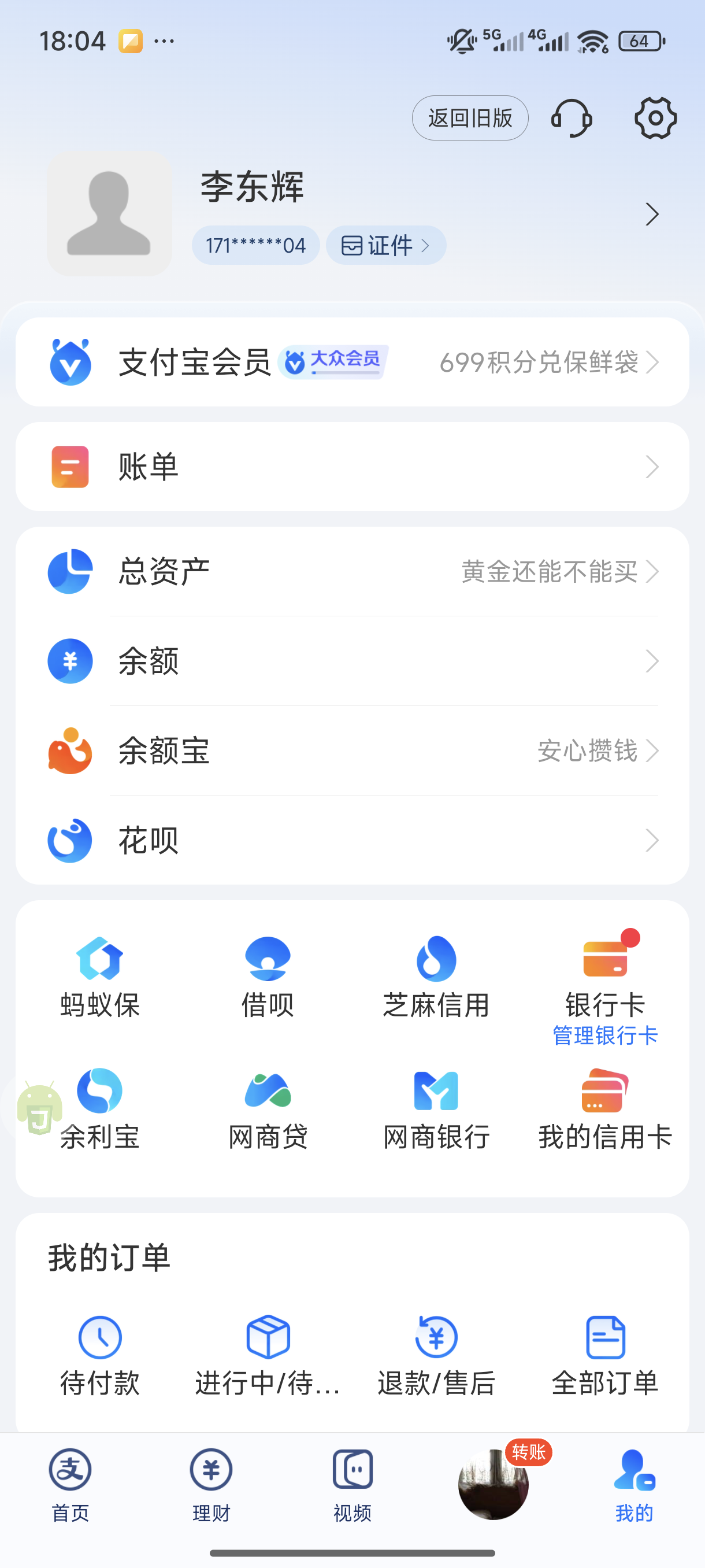
Task: Open 余额宝 row
Action: (x=352, y=750)
